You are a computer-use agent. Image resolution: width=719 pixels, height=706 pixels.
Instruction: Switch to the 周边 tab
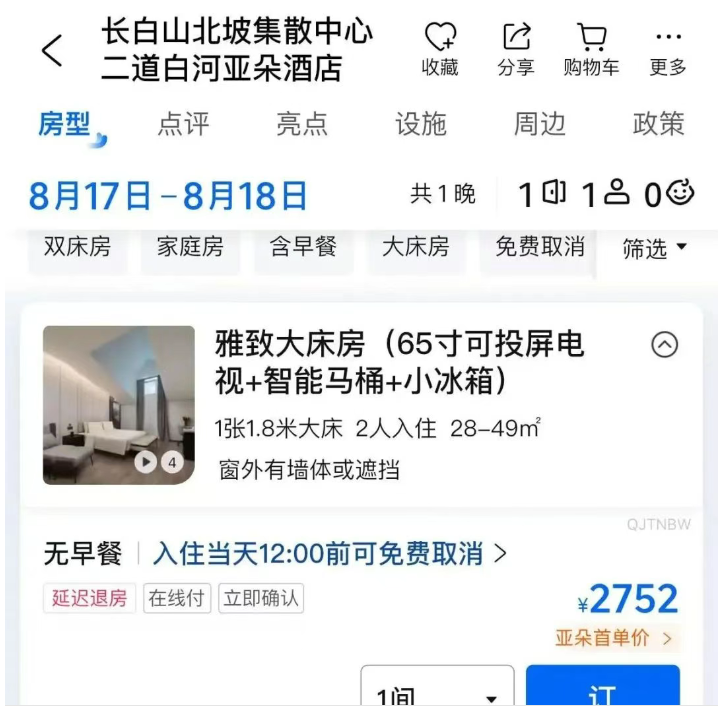[540, 124]
